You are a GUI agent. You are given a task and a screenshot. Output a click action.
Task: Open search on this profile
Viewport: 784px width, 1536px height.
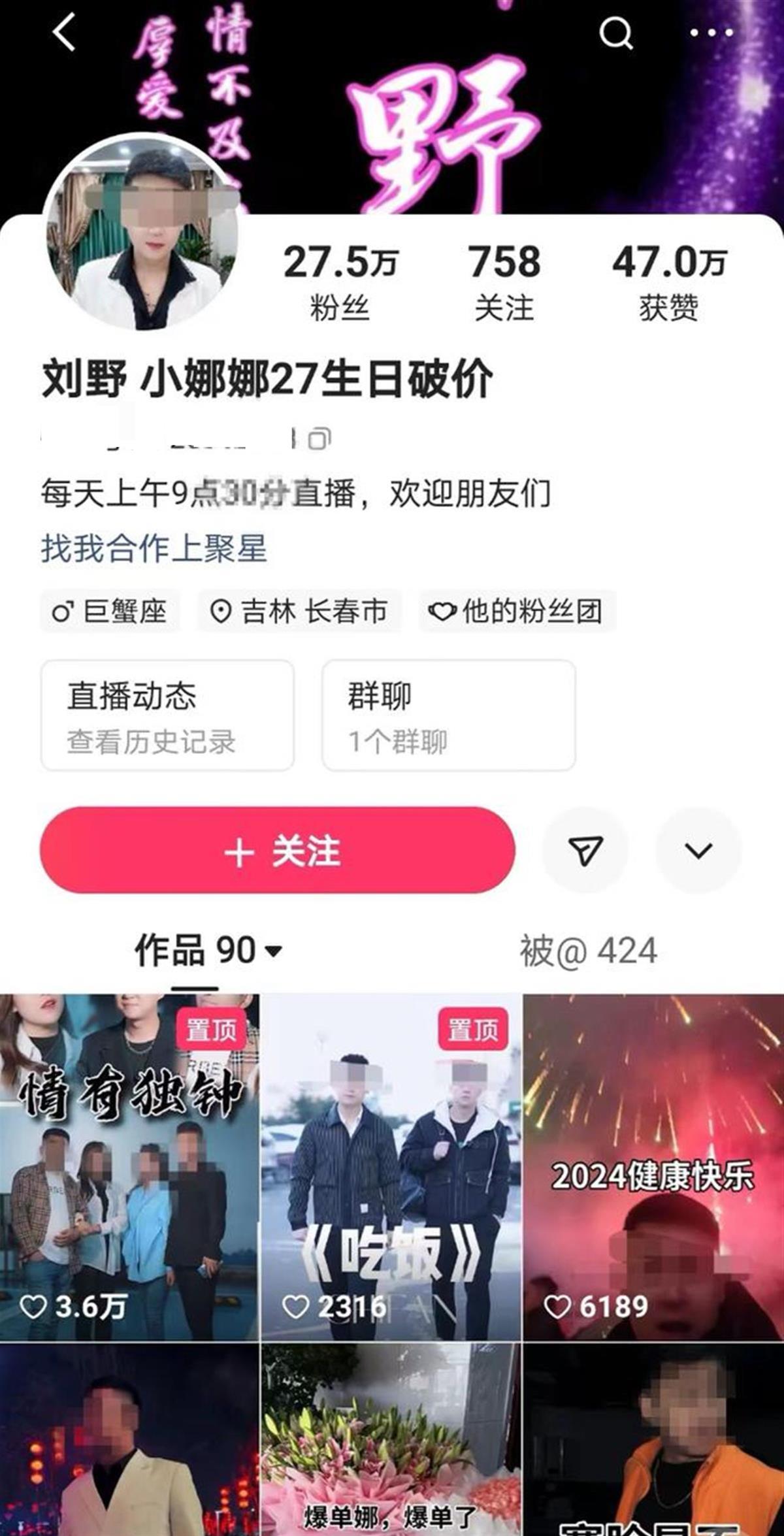coord(615,33)
